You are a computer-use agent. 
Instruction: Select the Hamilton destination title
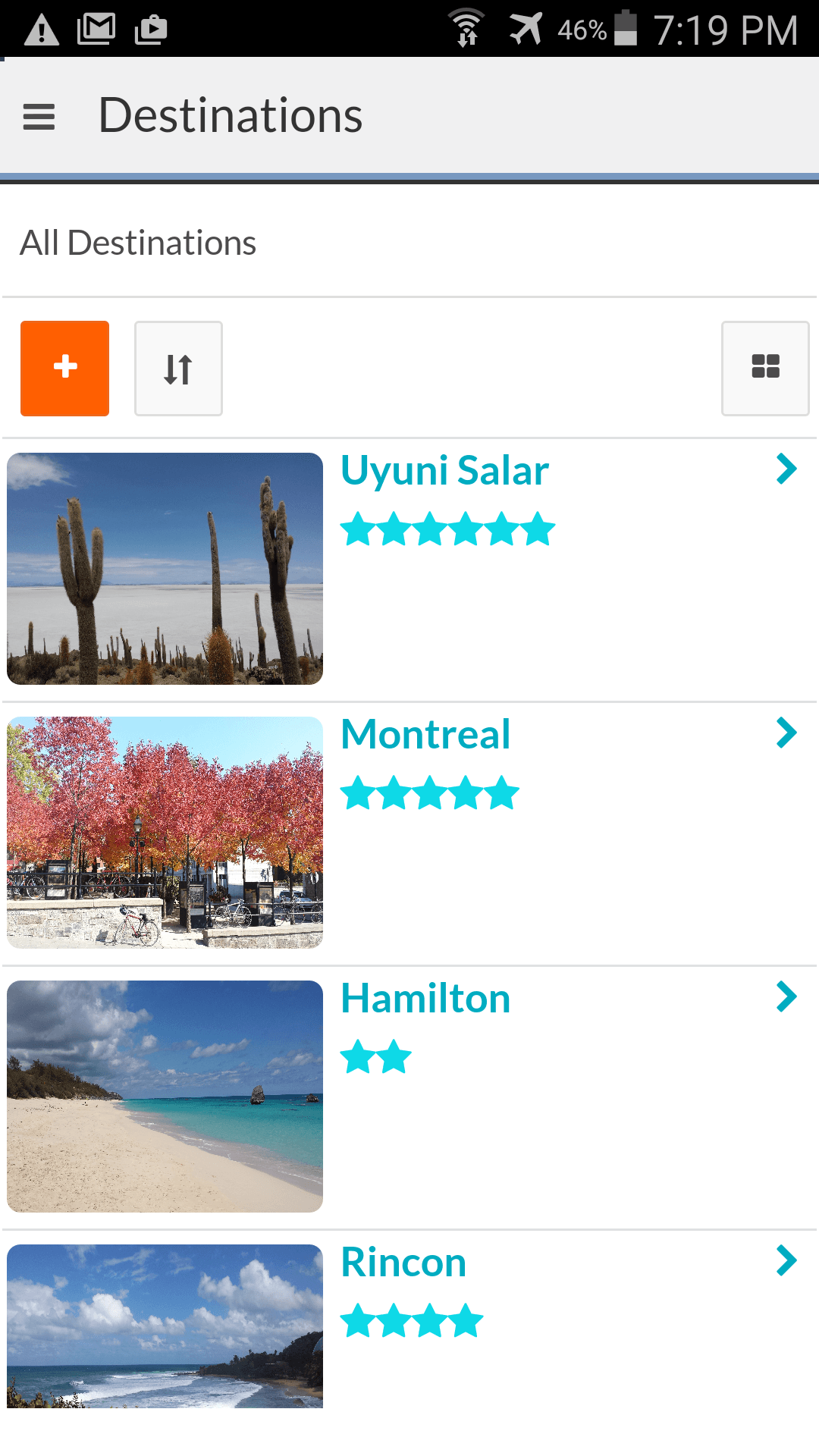pyautogui.click(x=425, y=999)
